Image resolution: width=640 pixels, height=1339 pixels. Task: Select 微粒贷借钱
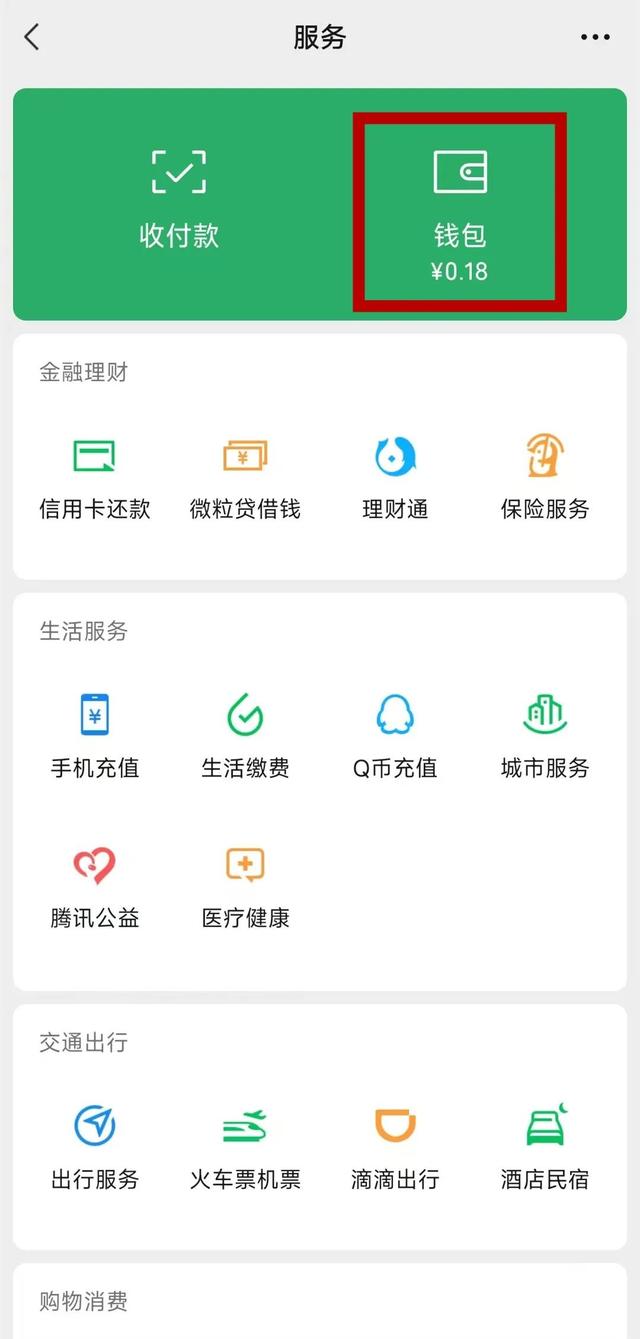pyautogui.click(x=245, y=478)
